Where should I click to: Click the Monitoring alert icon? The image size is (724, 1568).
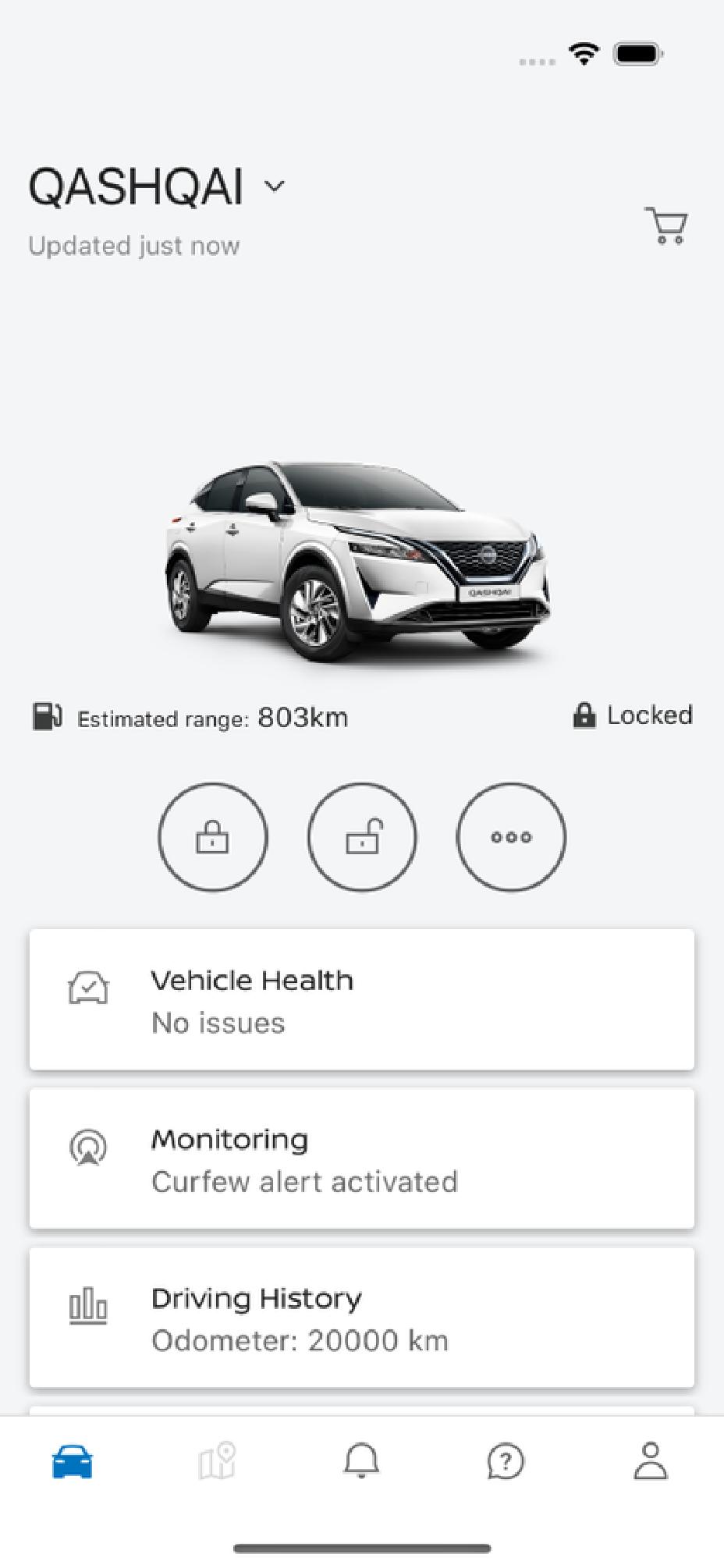[x=88, y=1147]
